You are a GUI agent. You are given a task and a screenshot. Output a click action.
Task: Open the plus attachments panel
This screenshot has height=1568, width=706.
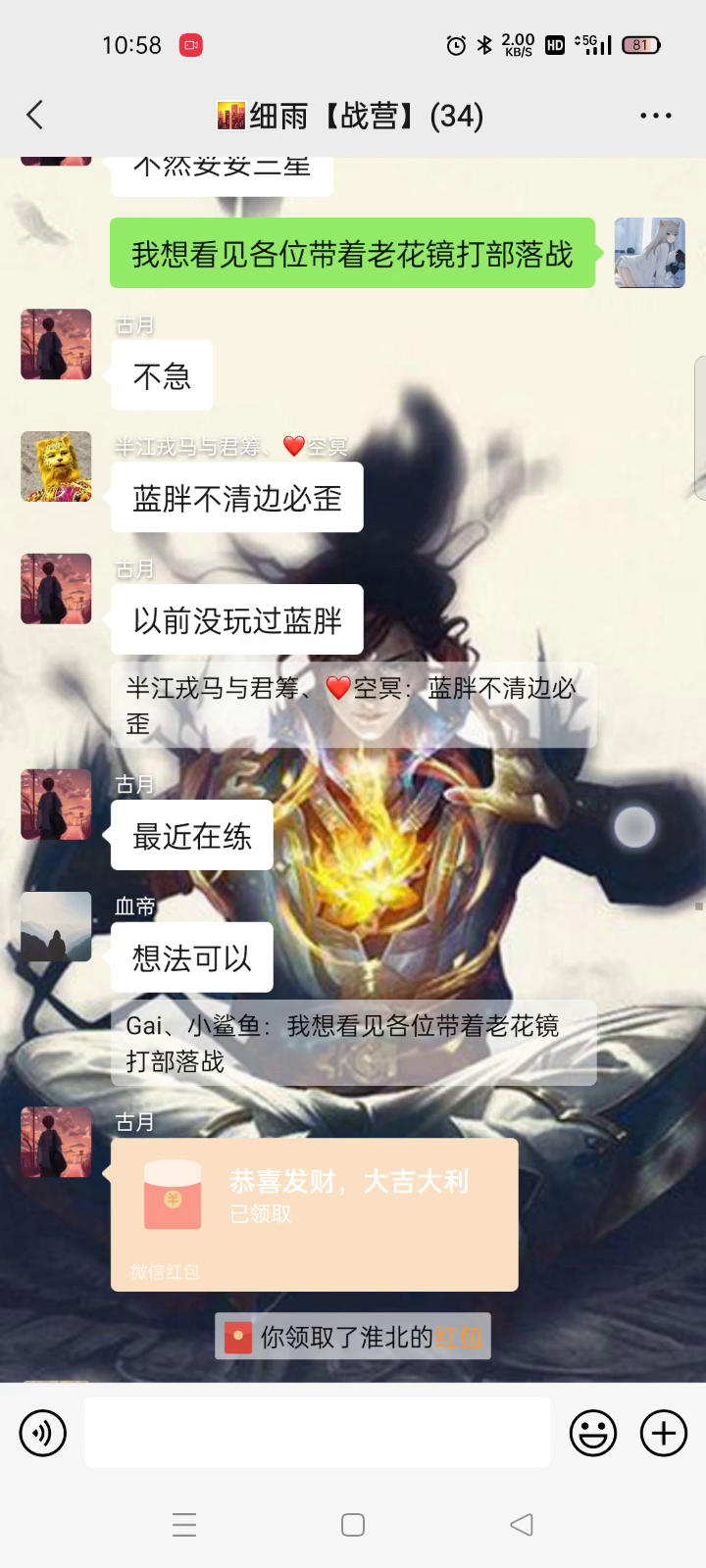click(664, 1433)
